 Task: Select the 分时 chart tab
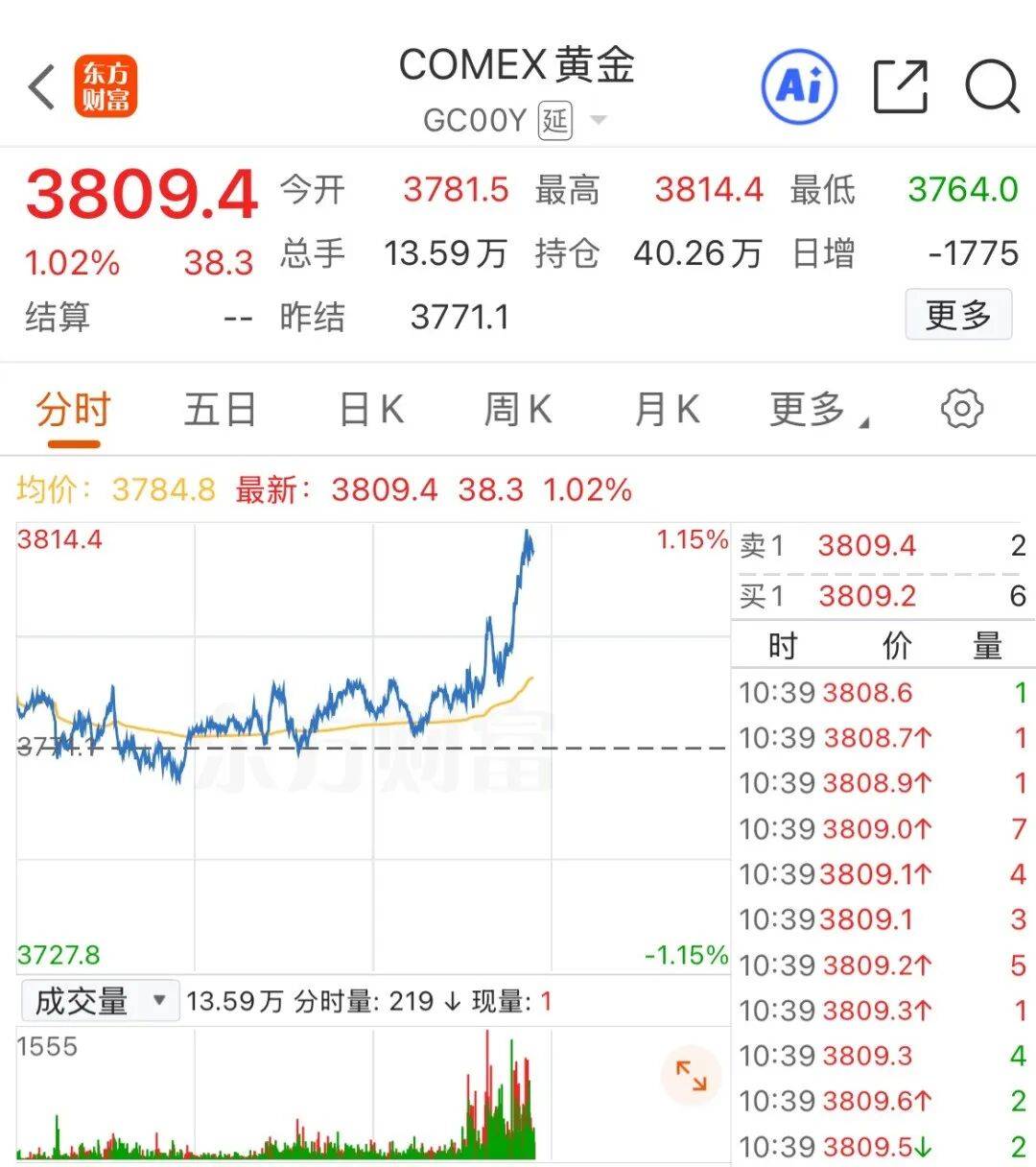74,411
